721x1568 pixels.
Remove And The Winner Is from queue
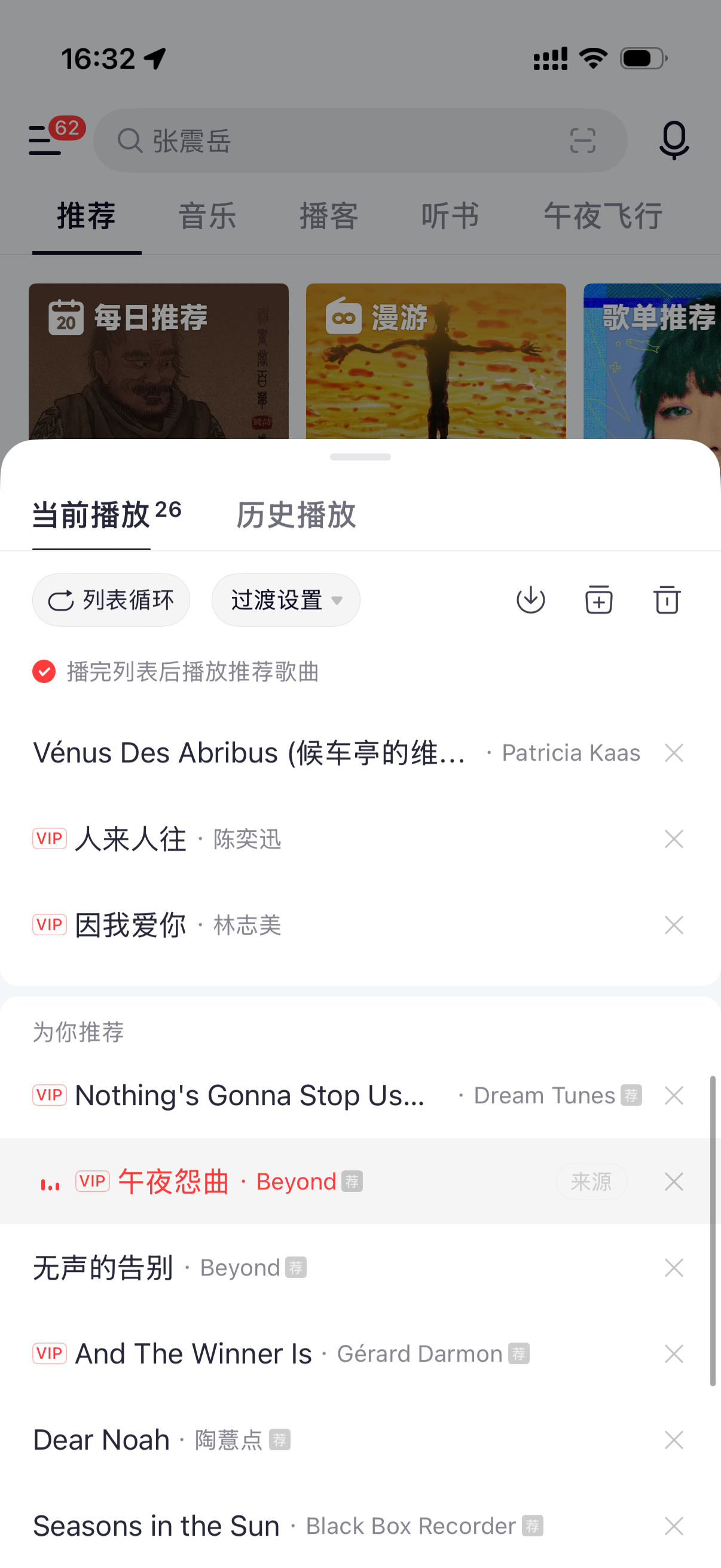click(674, 1354)
